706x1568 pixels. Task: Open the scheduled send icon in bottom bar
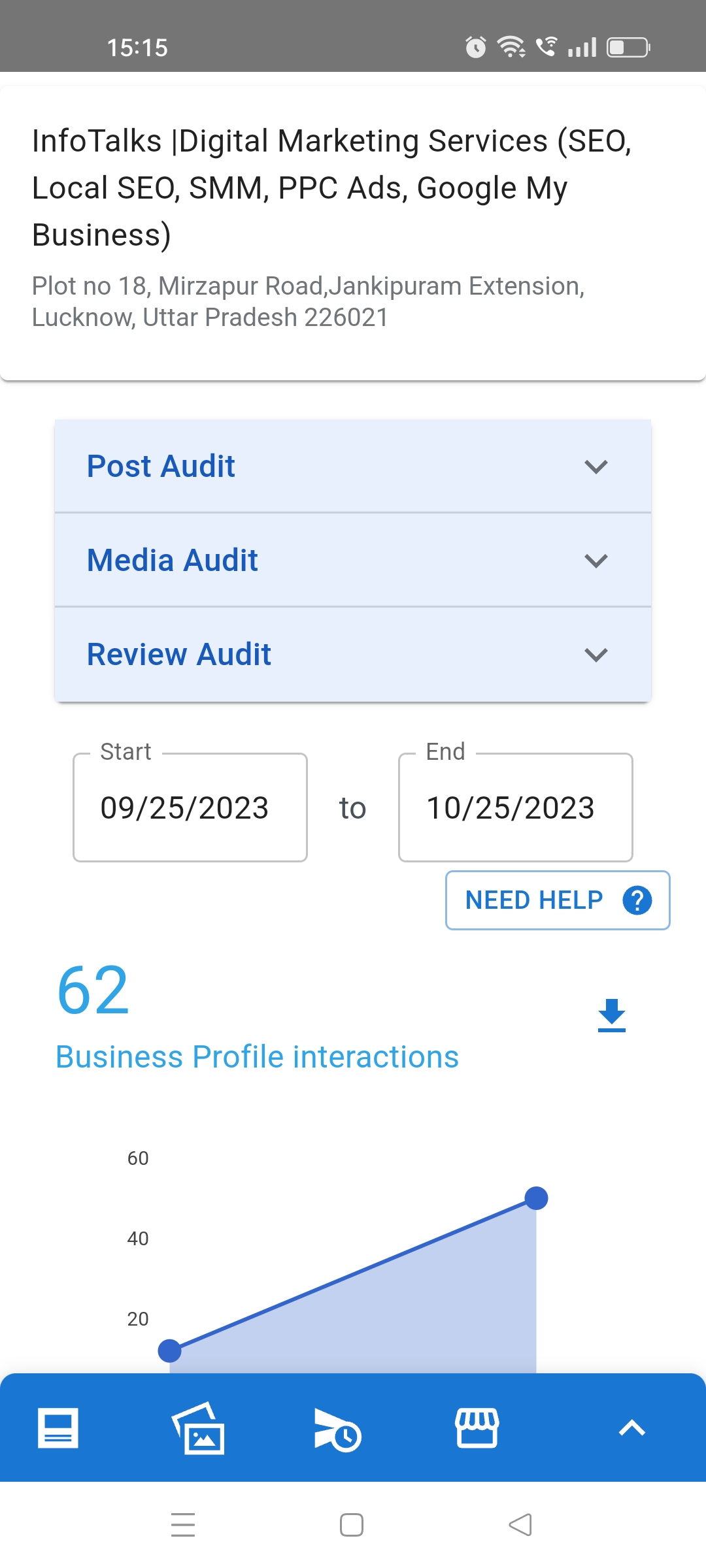point(337,1429)
